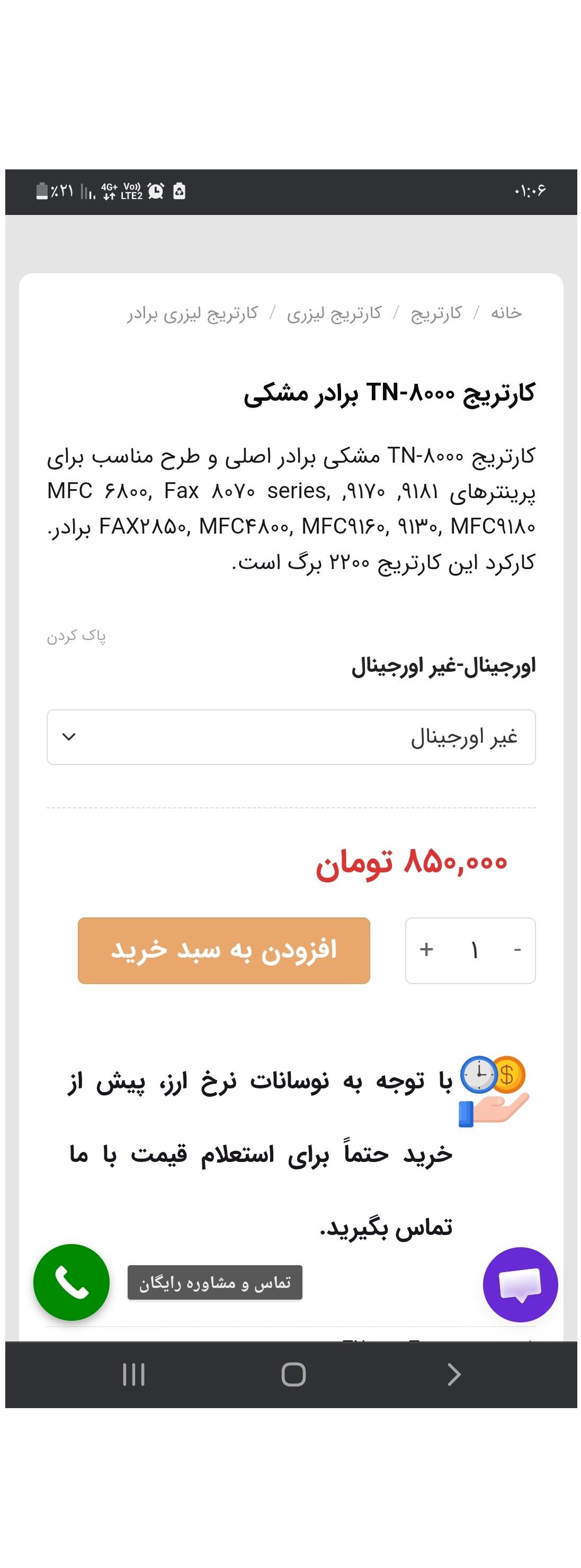Go to the کارتریج breadcrumb category

point(436,313)
